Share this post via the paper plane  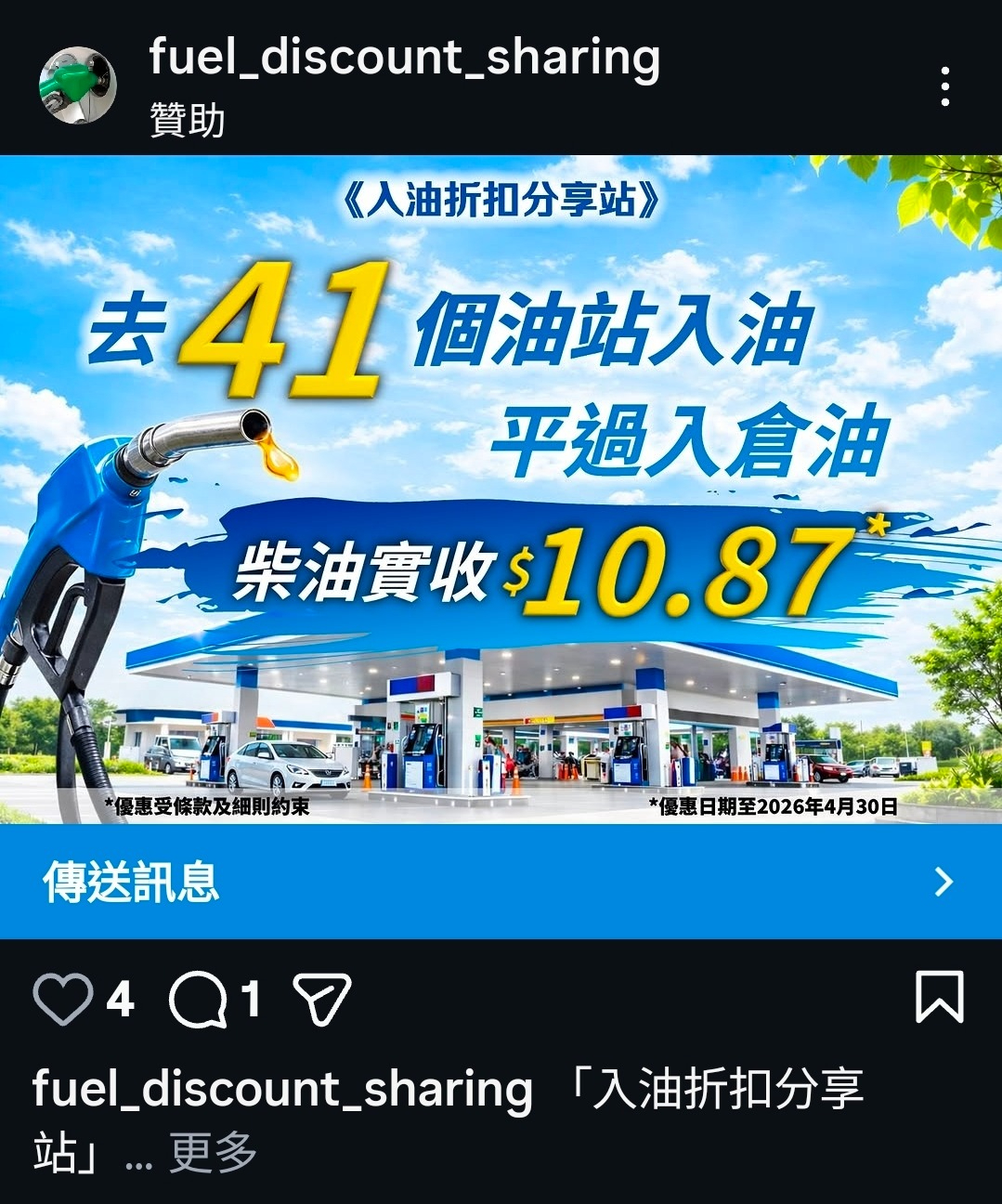pos(321,1000)
